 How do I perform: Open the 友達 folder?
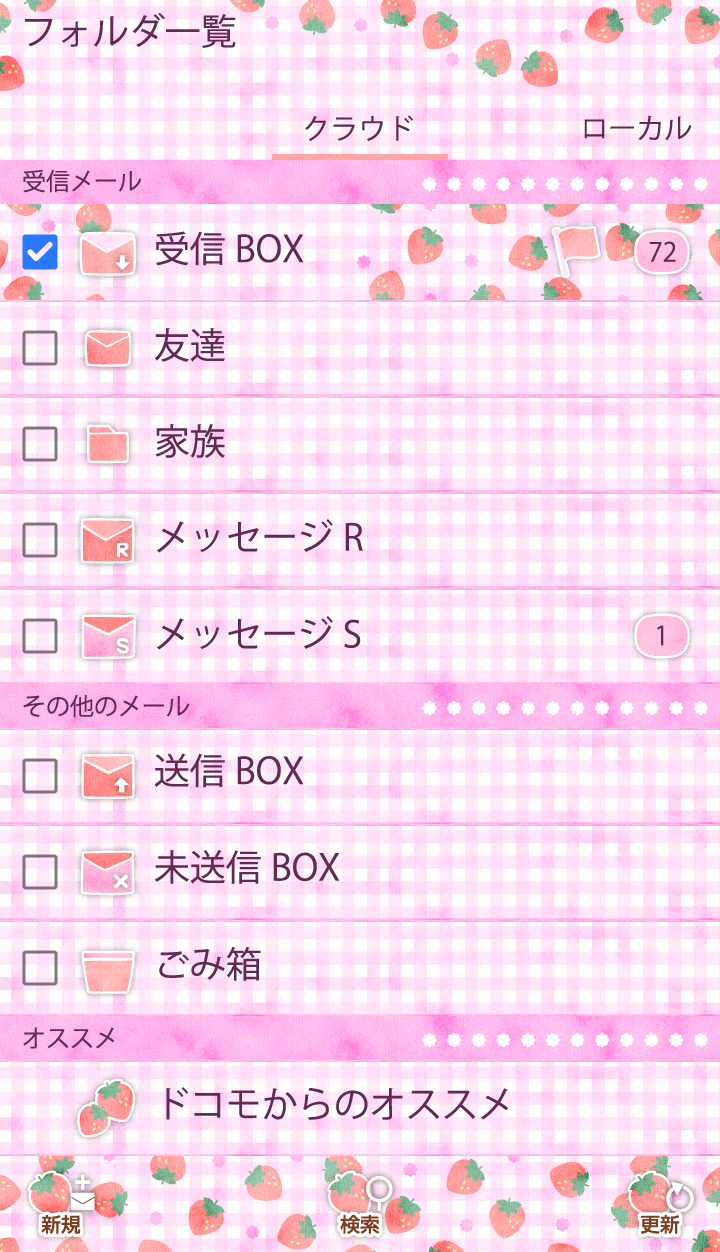190,347
